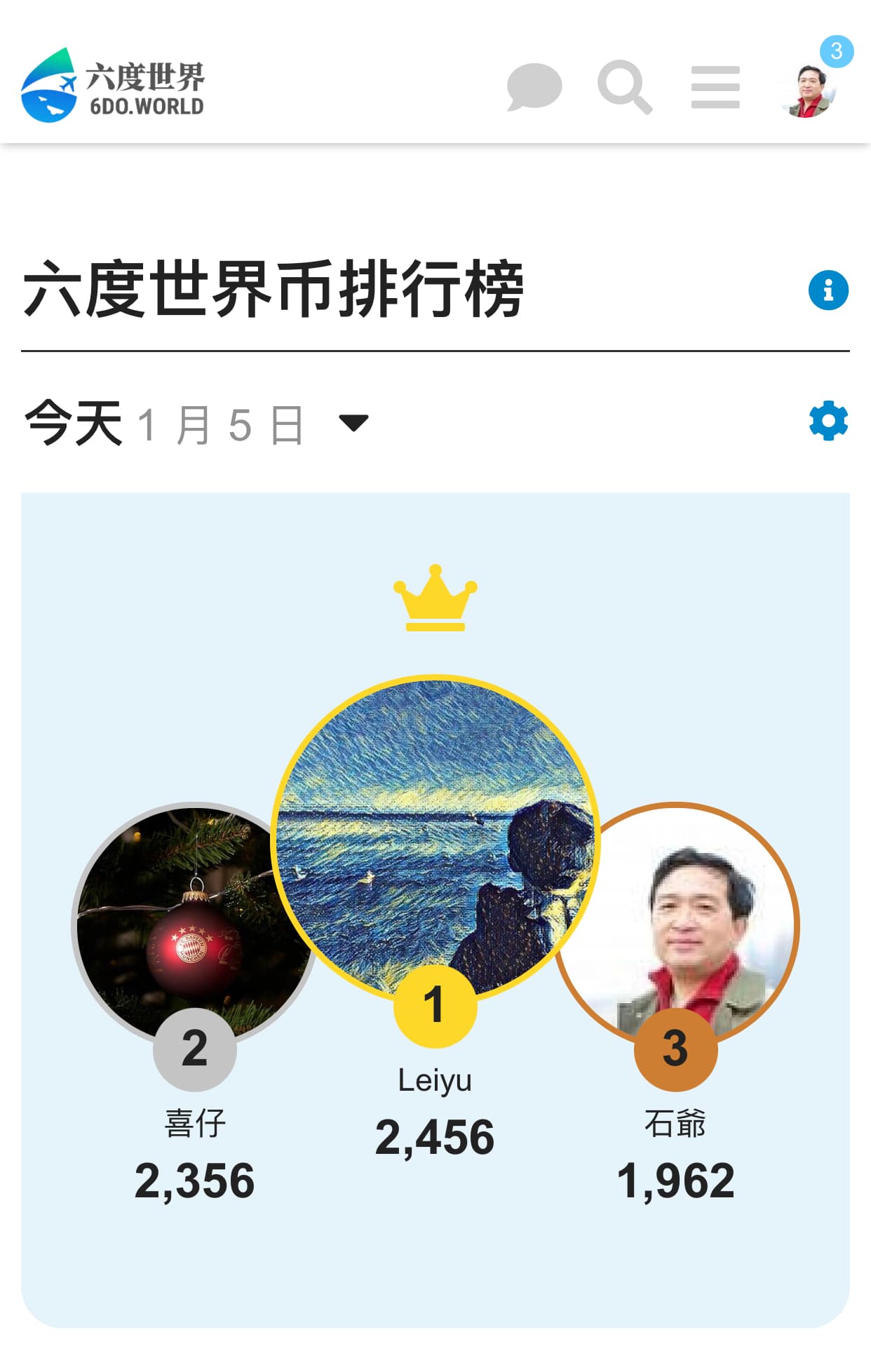The image size is (871, 1372).
Task: Expand the 今天 date dropdown
Action: [x=353, y=422]
